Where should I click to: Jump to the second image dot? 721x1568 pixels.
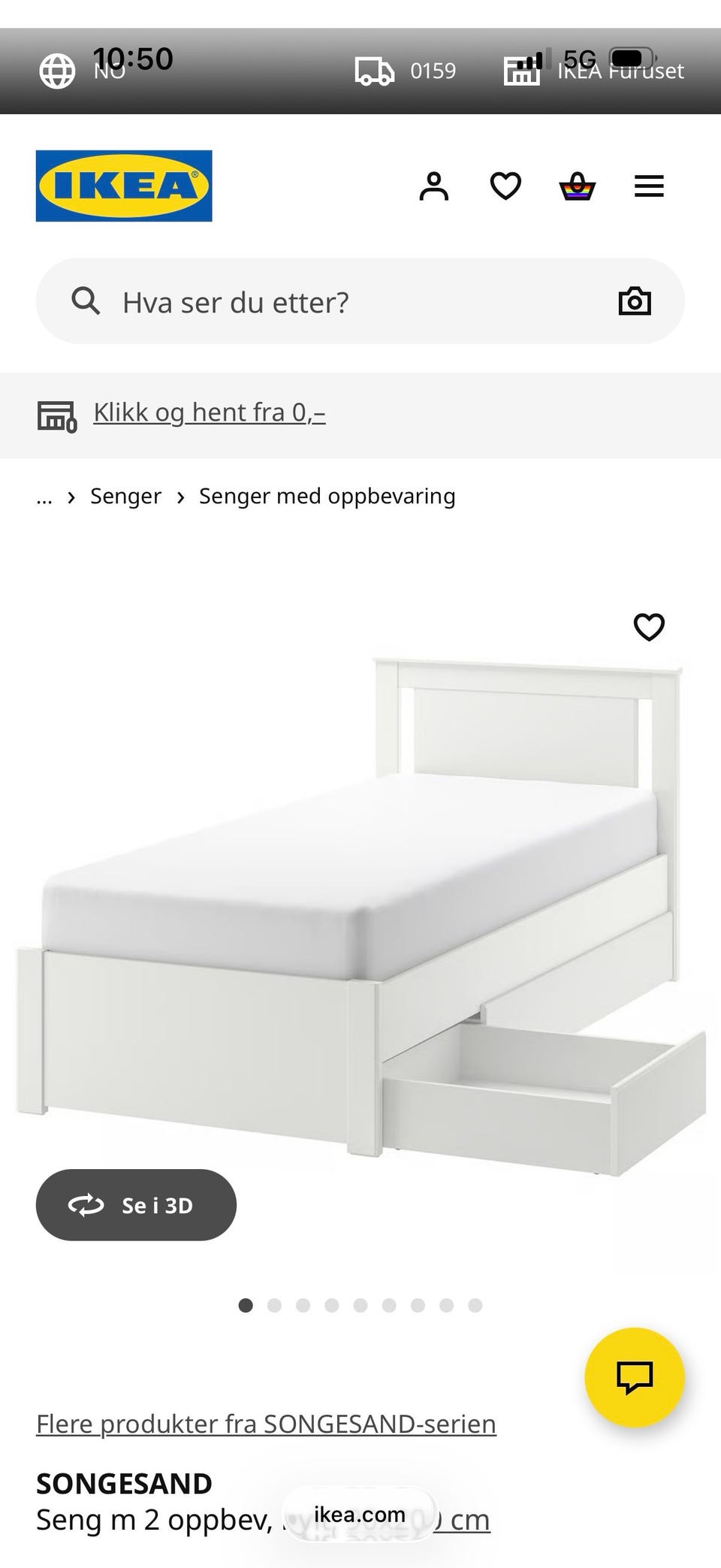pos(274,1305)
